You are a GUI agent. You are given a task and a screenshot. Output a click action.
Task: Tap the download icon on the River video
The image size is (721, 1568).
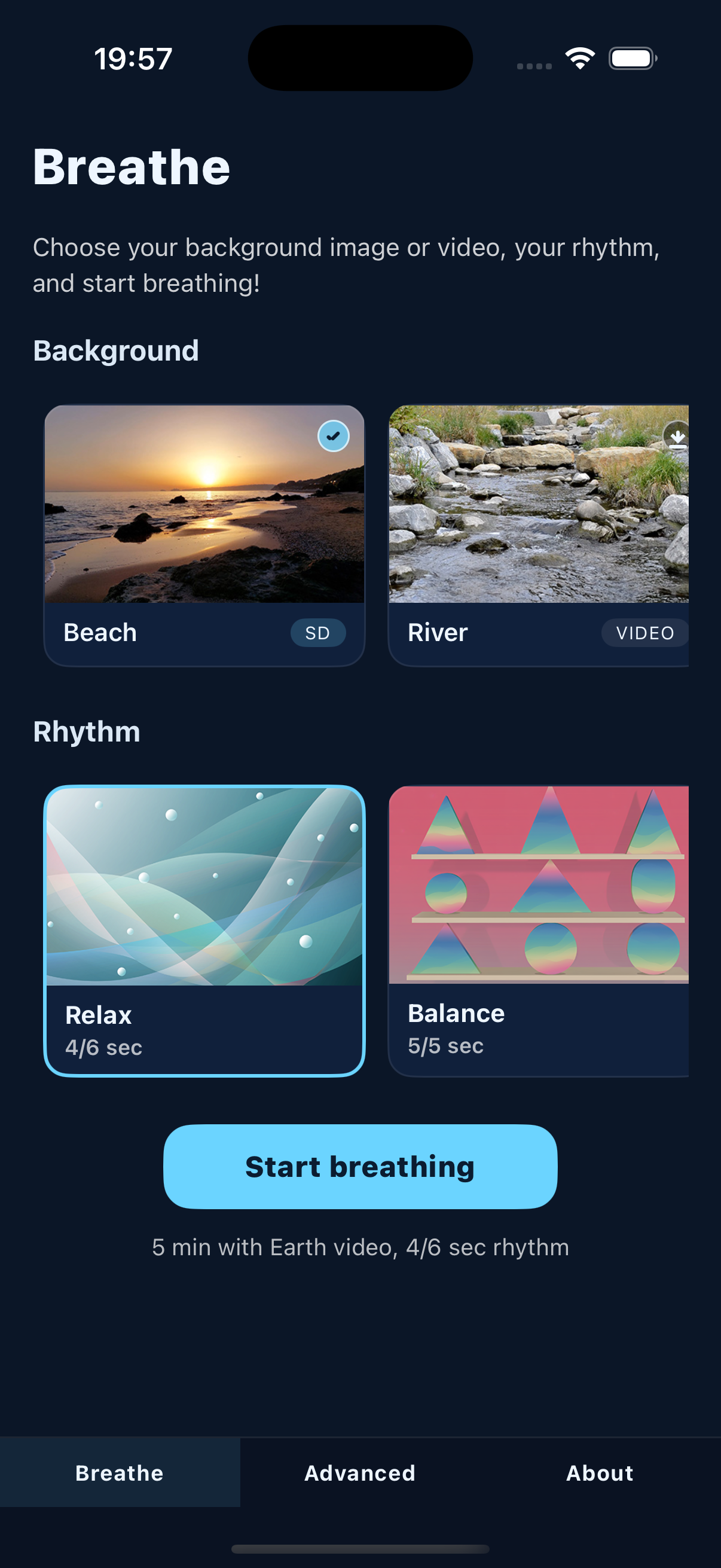677,437
